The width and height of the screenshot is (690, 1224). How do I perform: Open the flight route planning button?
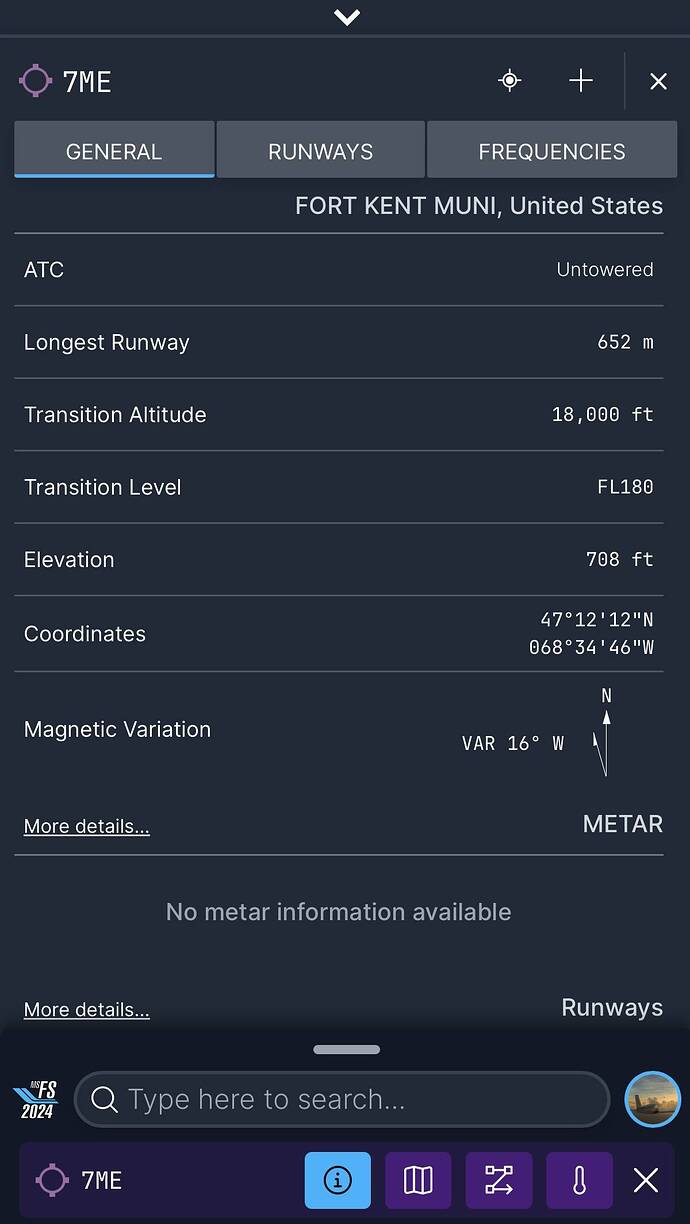click(x=499, y=1180)
